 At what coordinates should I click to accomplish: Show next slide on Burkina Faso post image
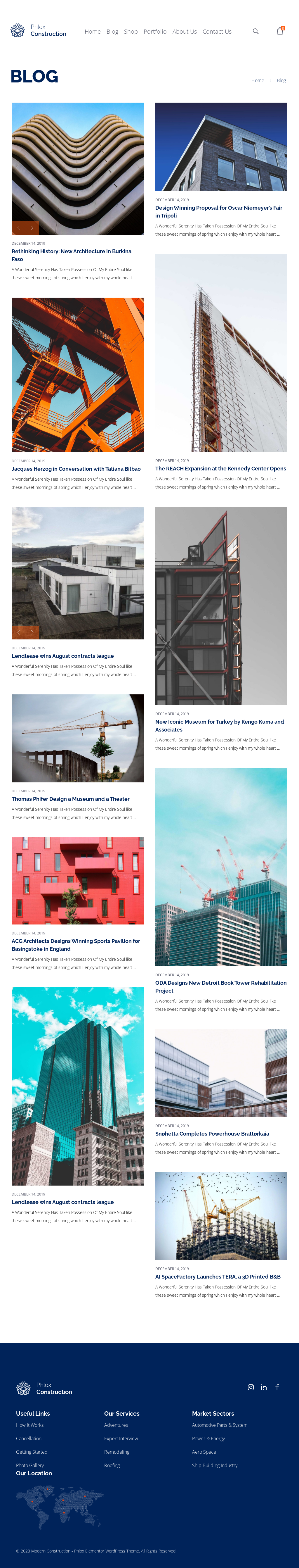(x=32, y=228)
